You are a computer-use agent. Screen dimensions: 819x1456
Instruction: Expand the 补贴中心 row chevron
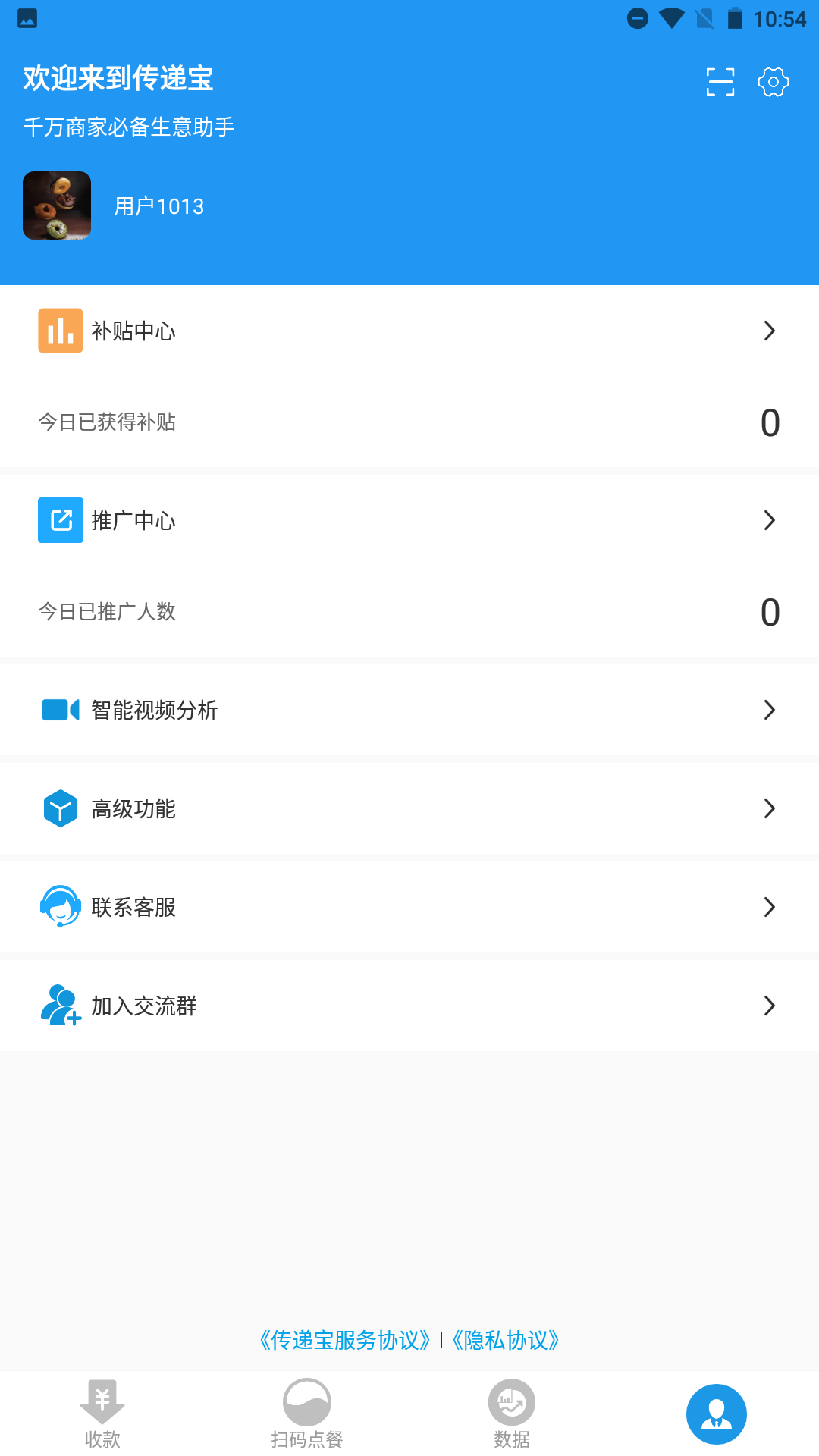(x=770, y=331)
